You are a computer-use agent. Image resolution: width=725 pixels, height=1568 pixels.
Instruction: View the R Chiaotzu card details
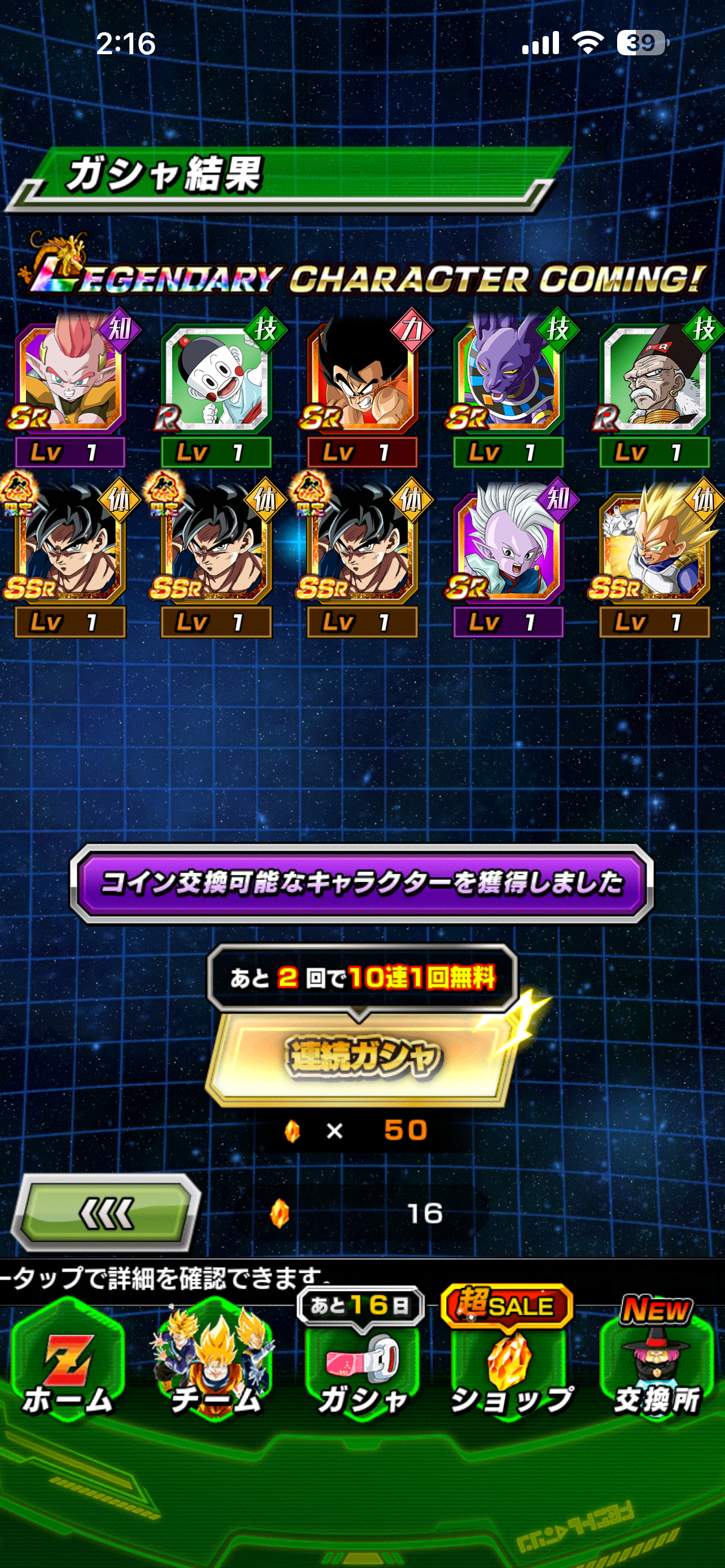(216, 379)
